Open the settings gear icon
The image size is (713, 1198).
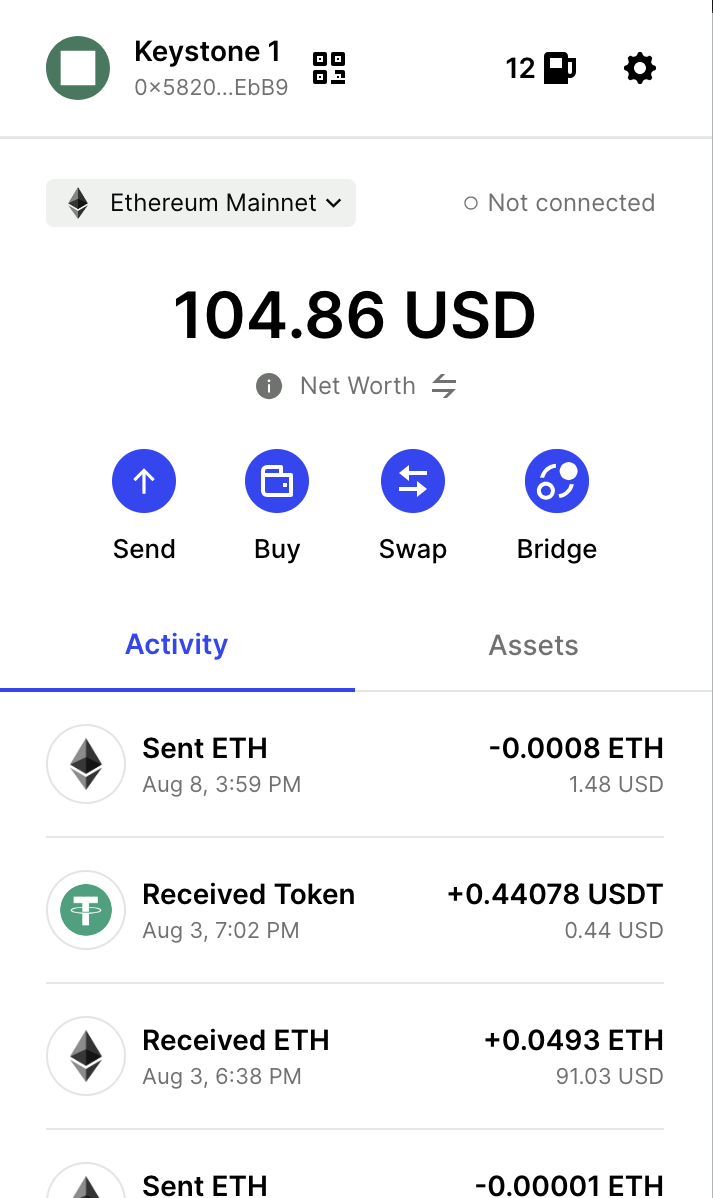click(639, 68)
